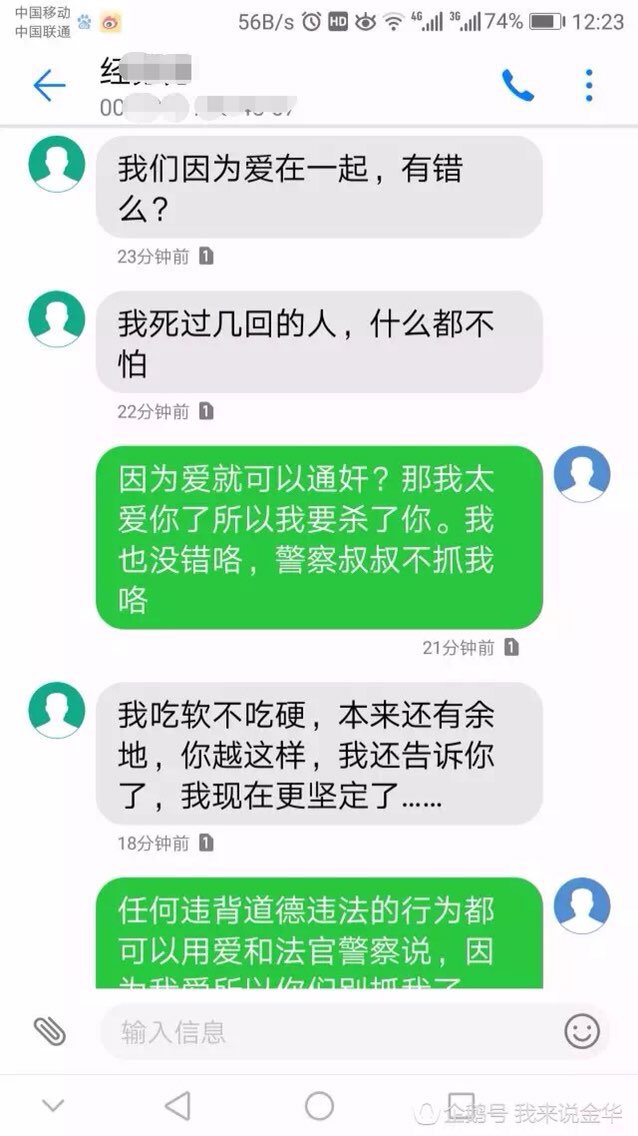Open the emoji smiley picker
This screenshot has height=1136, width=638.
[x=582, y=1031]
